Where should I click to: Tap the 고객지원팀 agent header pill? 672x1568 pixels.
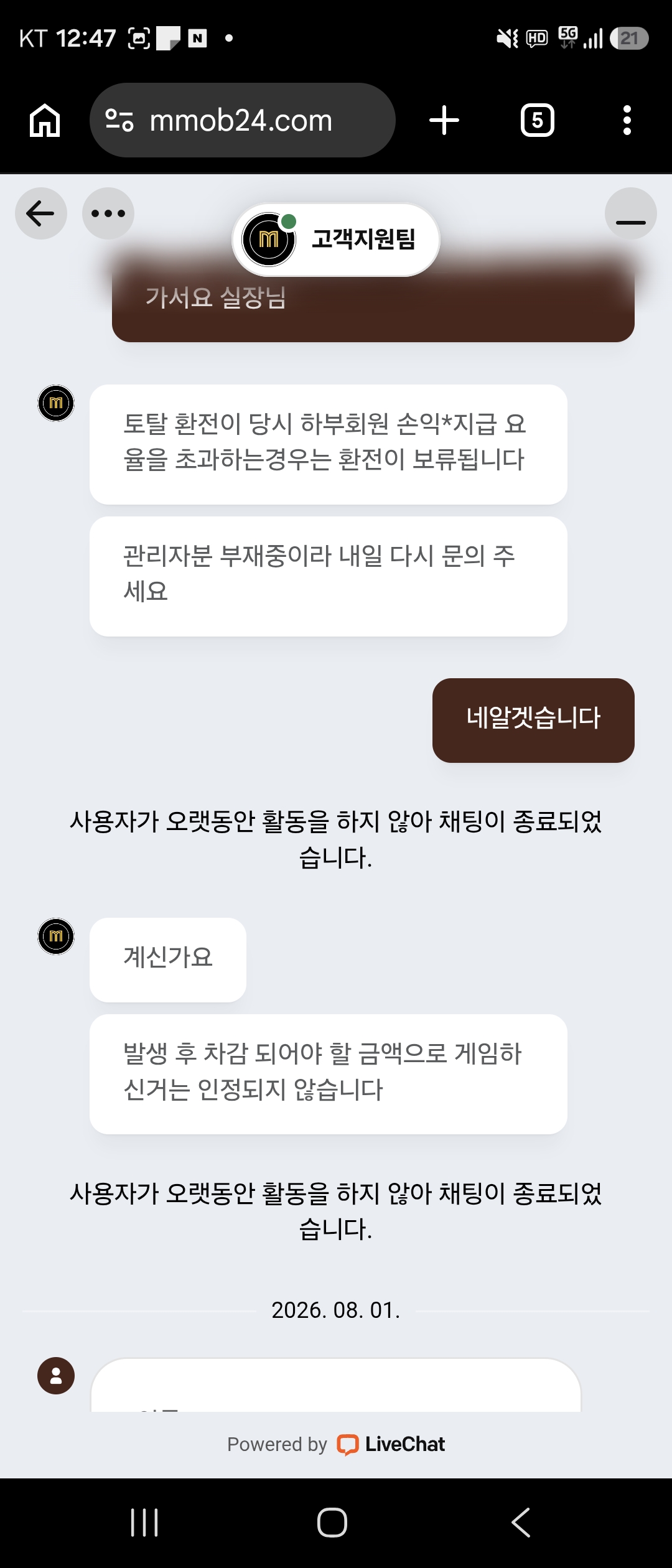[x=336, y=240]
